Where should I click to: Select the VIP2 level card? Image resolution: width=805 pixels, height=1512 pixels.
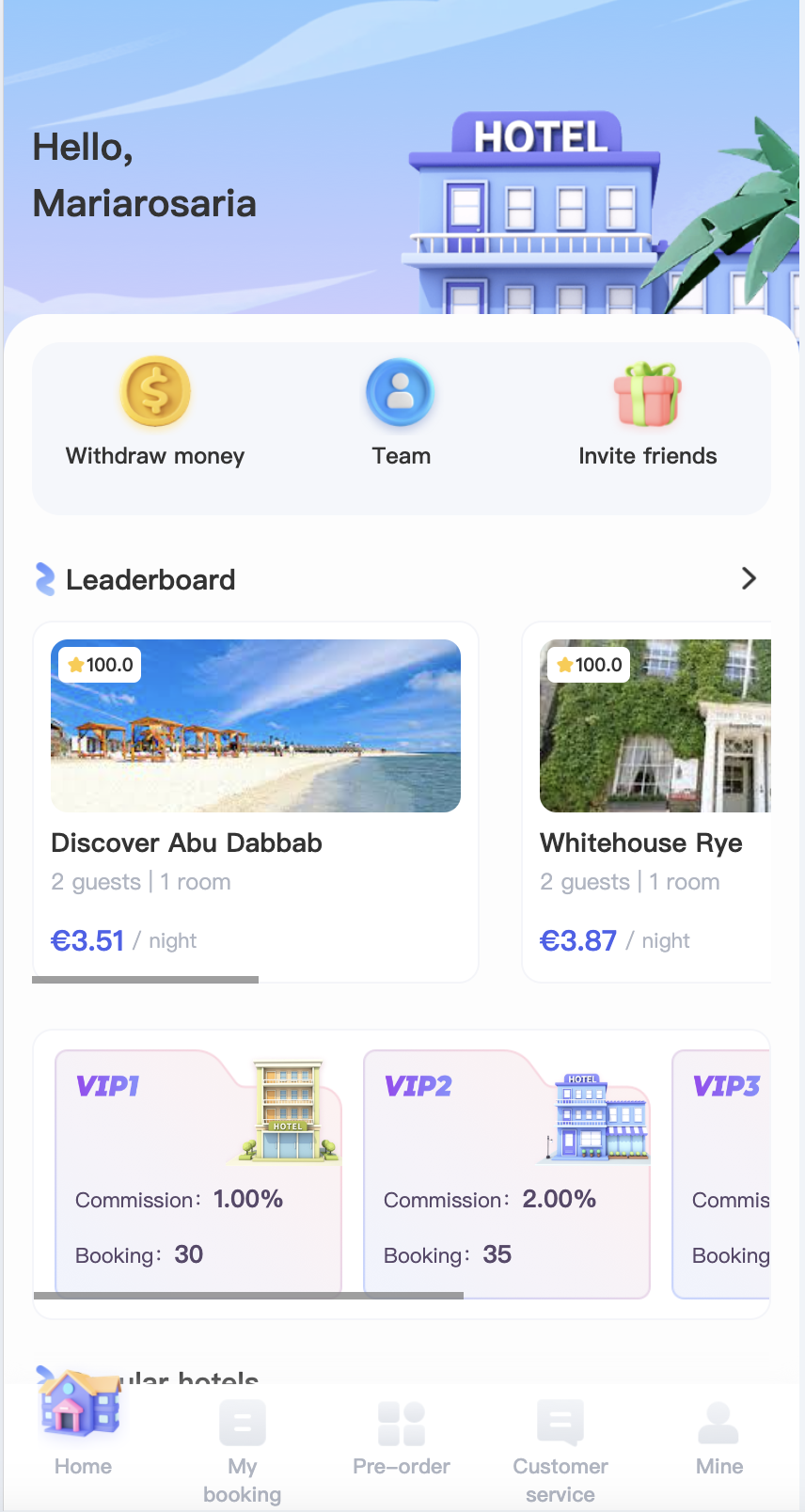pyautogui.click(x=506, y=1172)
